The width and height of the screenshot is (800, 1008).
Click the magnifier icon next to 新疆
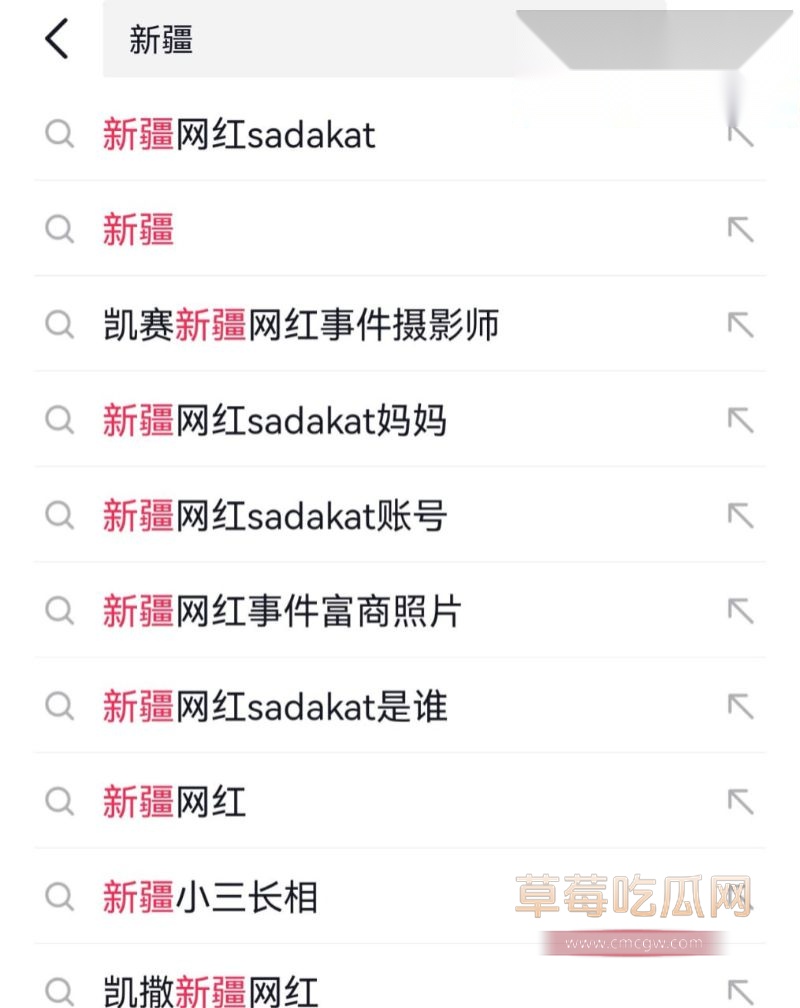(58, 231)
